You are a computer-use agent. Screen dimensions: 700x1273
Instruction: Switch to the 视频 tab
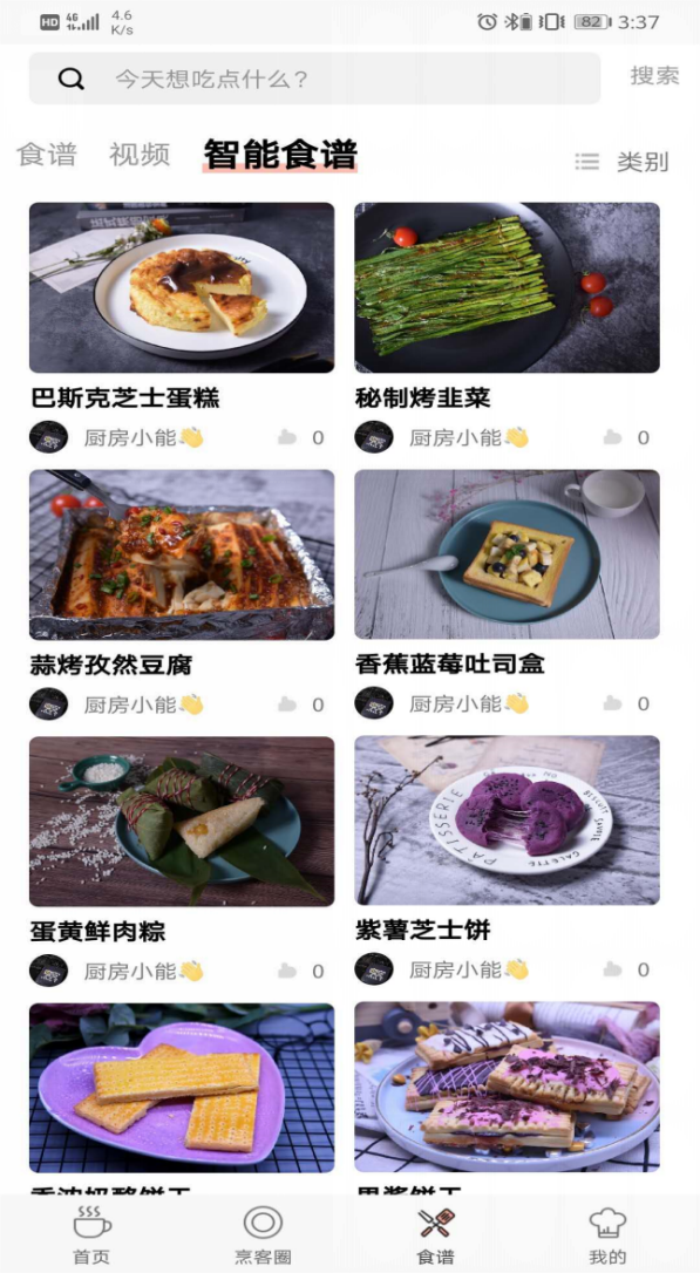tap(139, 155)
